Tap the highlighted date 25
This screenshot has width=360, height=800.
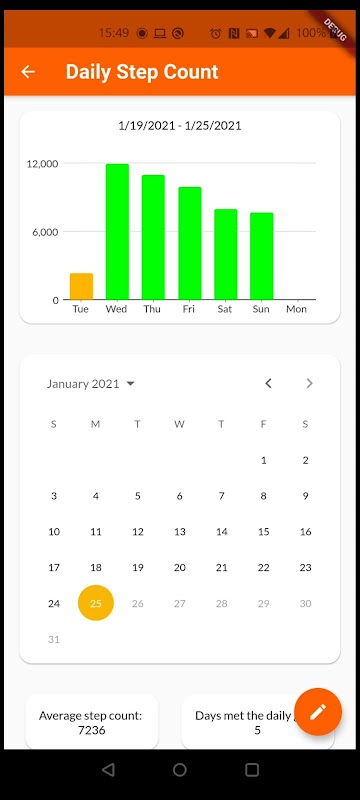point(96,604)
